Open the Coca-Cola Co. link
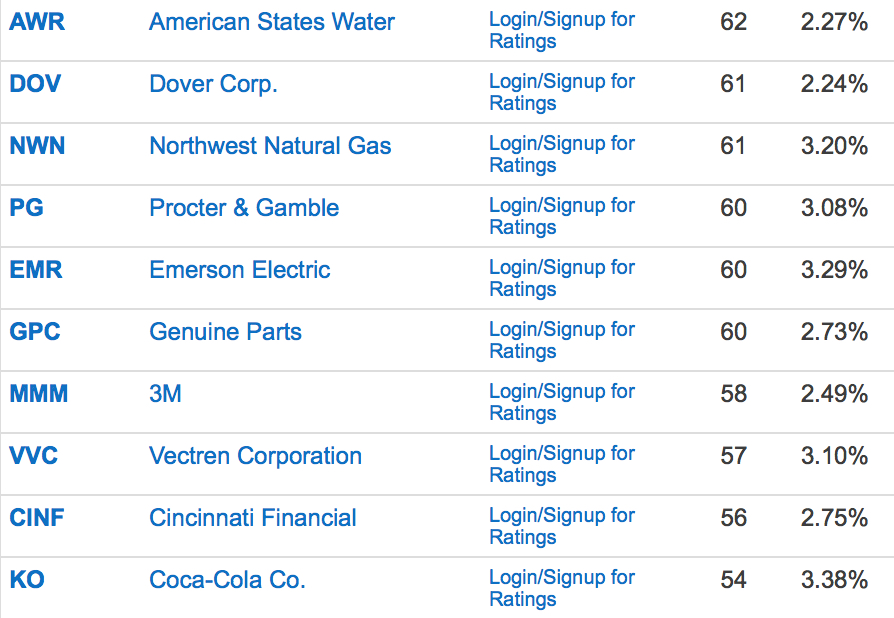 (x=227, y=580)
